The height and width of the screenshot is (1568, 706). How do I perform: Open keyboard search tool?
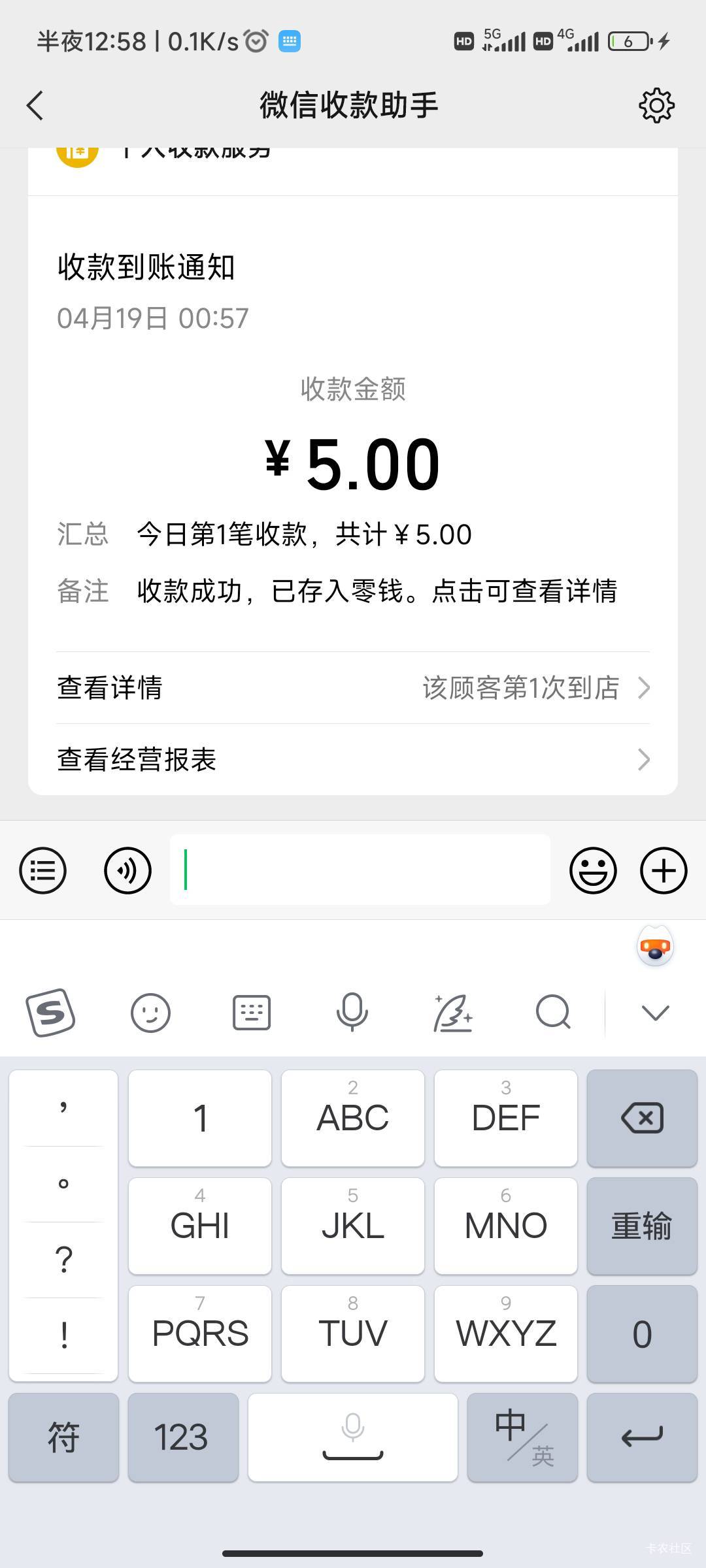(x=553, y=1013)
